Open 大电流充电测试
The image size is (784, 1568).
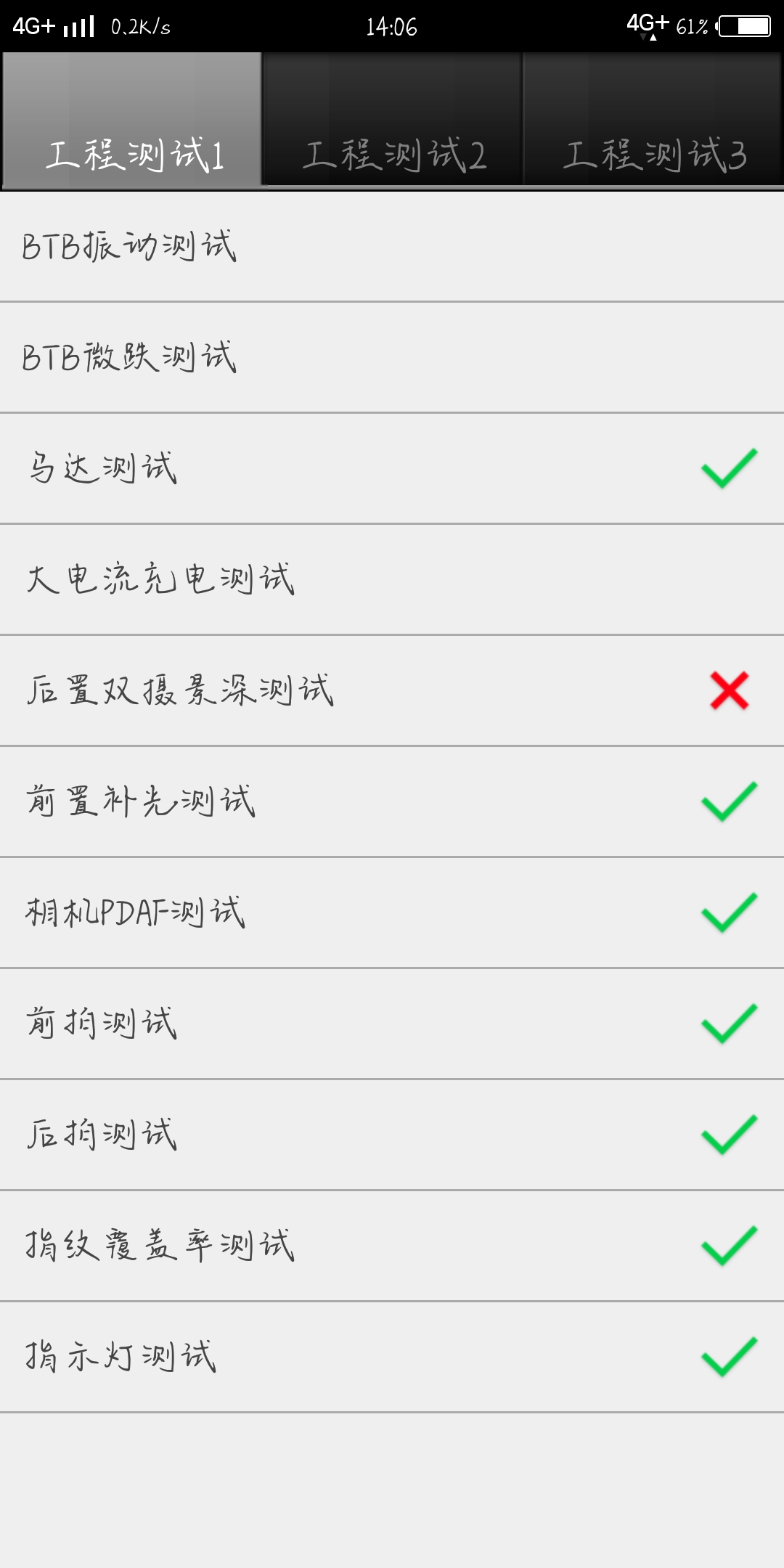[392, 579]
